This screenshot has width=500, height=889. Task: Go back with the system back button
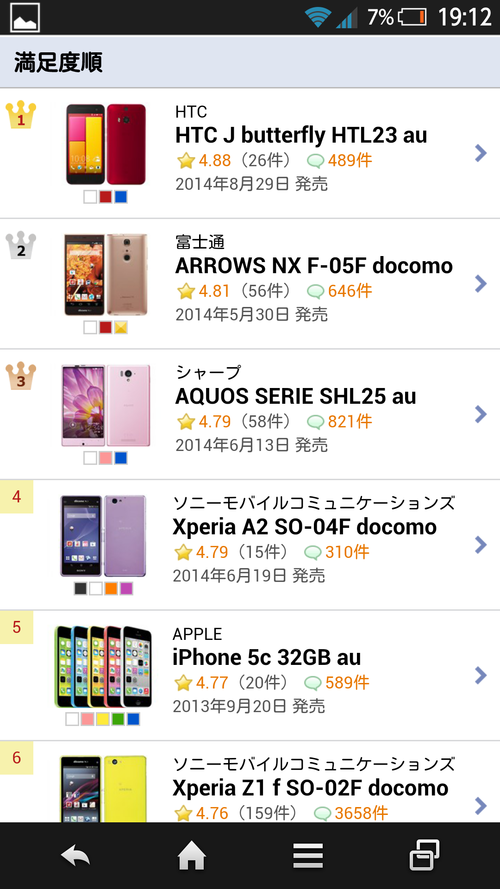point(76,856)
